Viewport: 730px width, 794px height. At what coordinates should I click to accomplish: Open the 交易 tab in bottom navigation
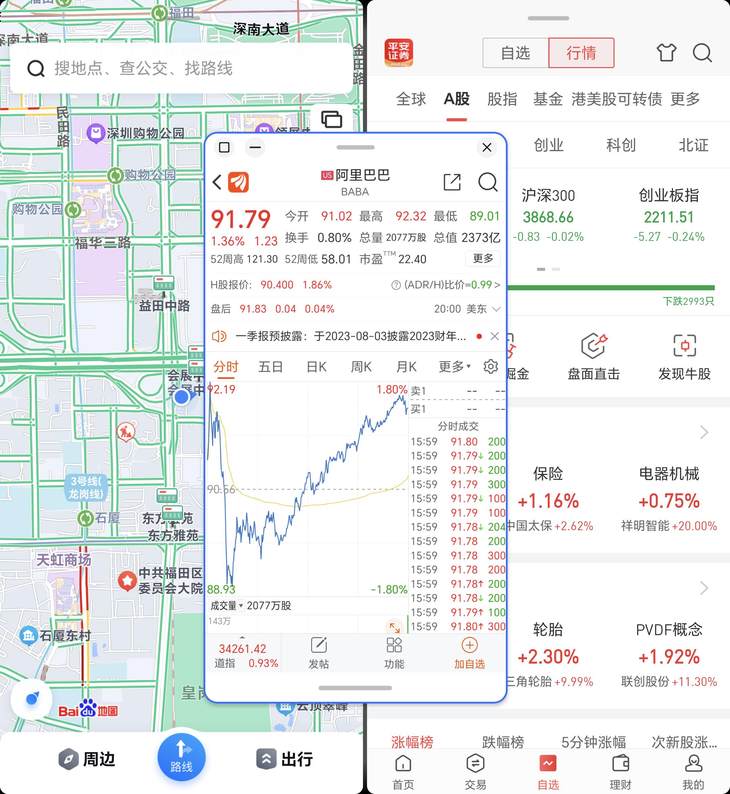[475, 771]
